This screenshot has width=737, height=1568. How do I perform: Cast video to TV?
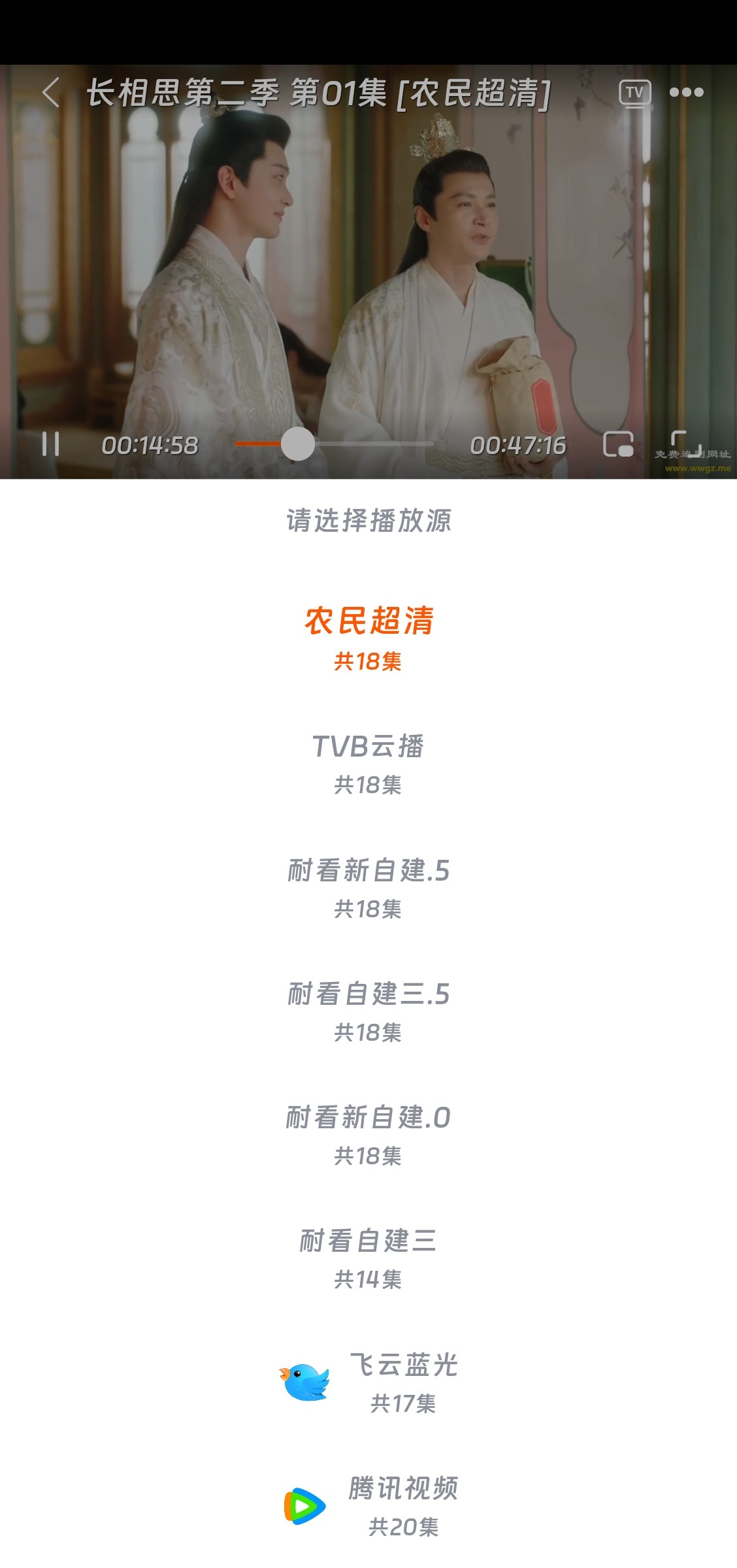click(x=634, y=93)
